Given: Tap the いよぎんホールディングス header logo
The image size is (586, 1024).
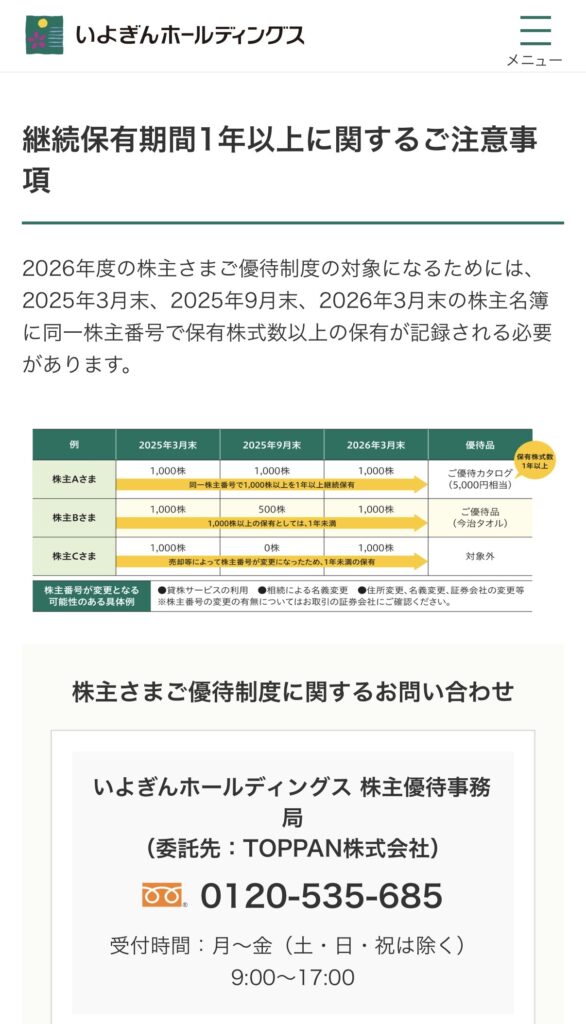Looking at the screenshot, I should point(165,35).
